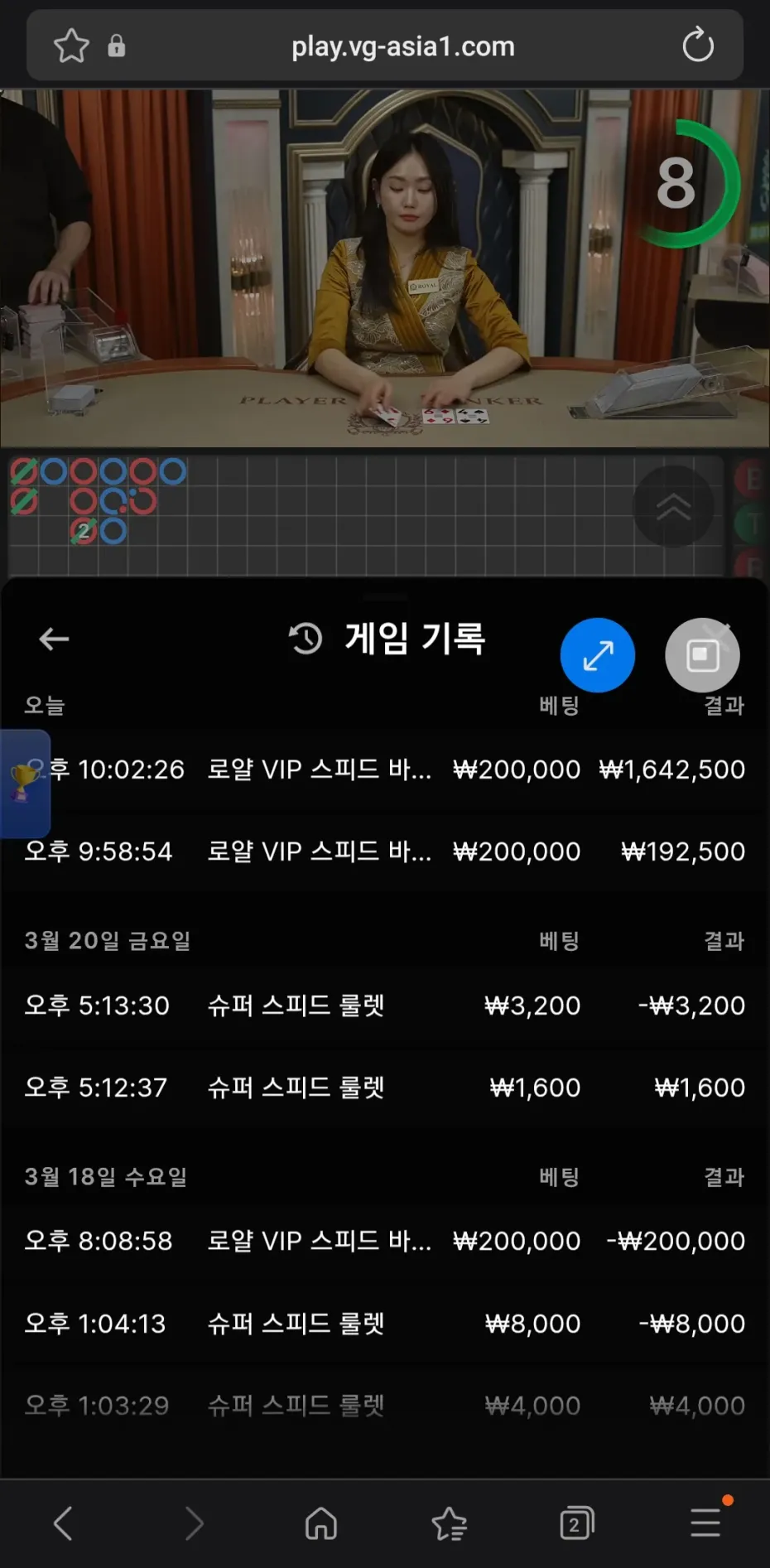Show the two open tabs
Viewport: 770px width, 1568px height.
click(576, 1523)
